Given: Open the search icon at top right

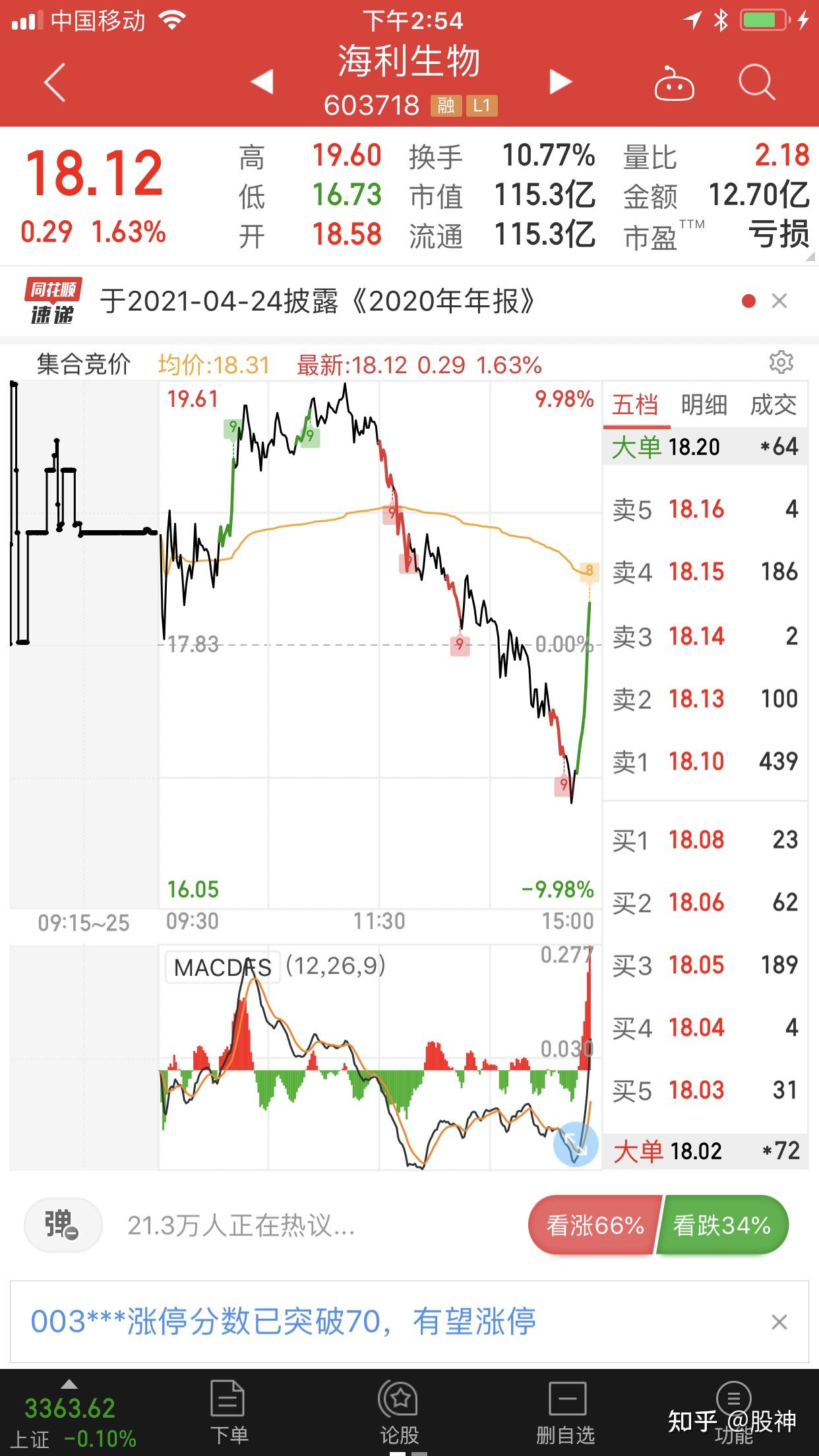Looking at the screenshot, I should pos(757,80).
